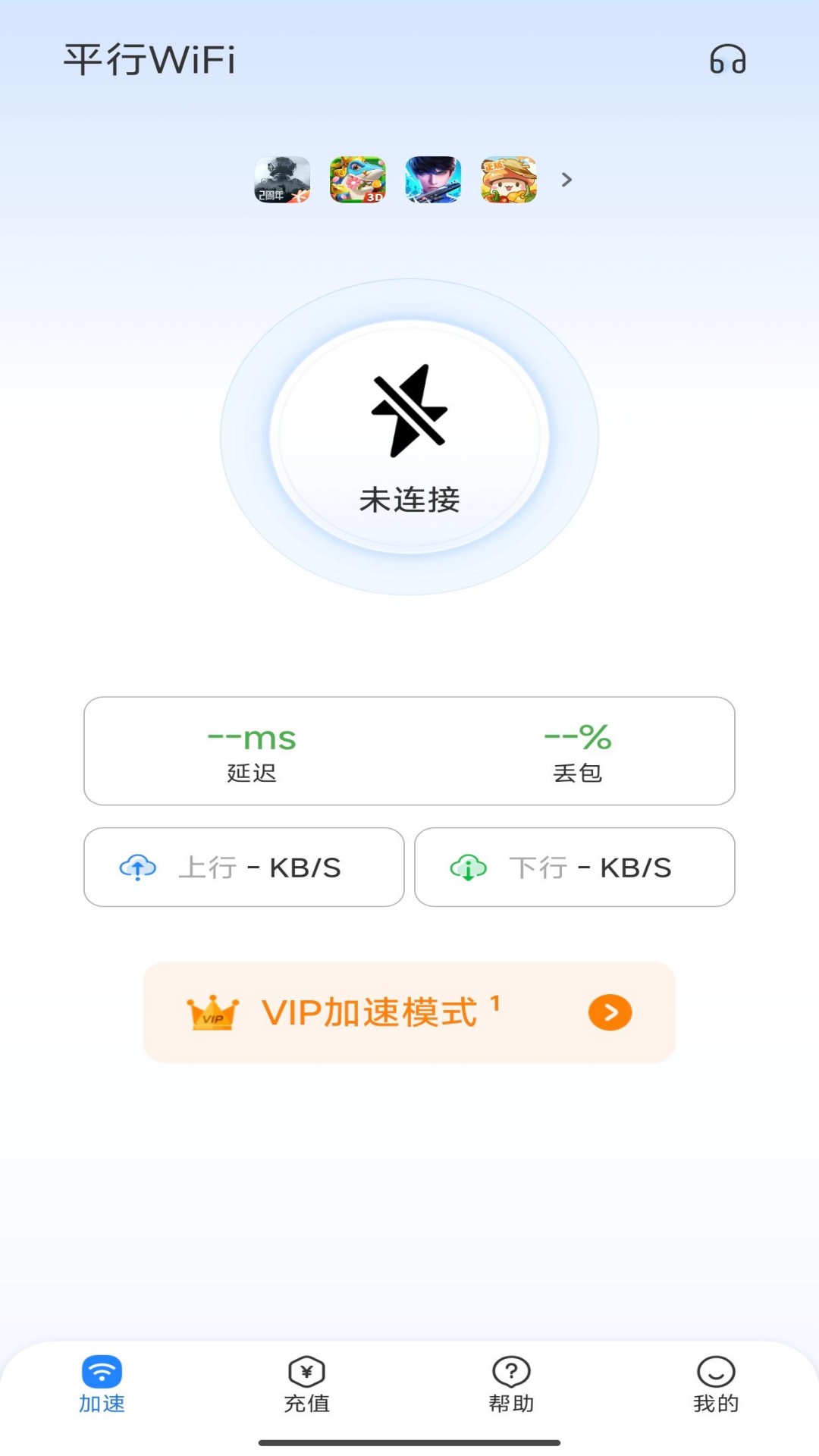Image resolution: width=819 pixels, height=1456 pixels.
Task: Click the VIP crown icon
Action: 213,1012
